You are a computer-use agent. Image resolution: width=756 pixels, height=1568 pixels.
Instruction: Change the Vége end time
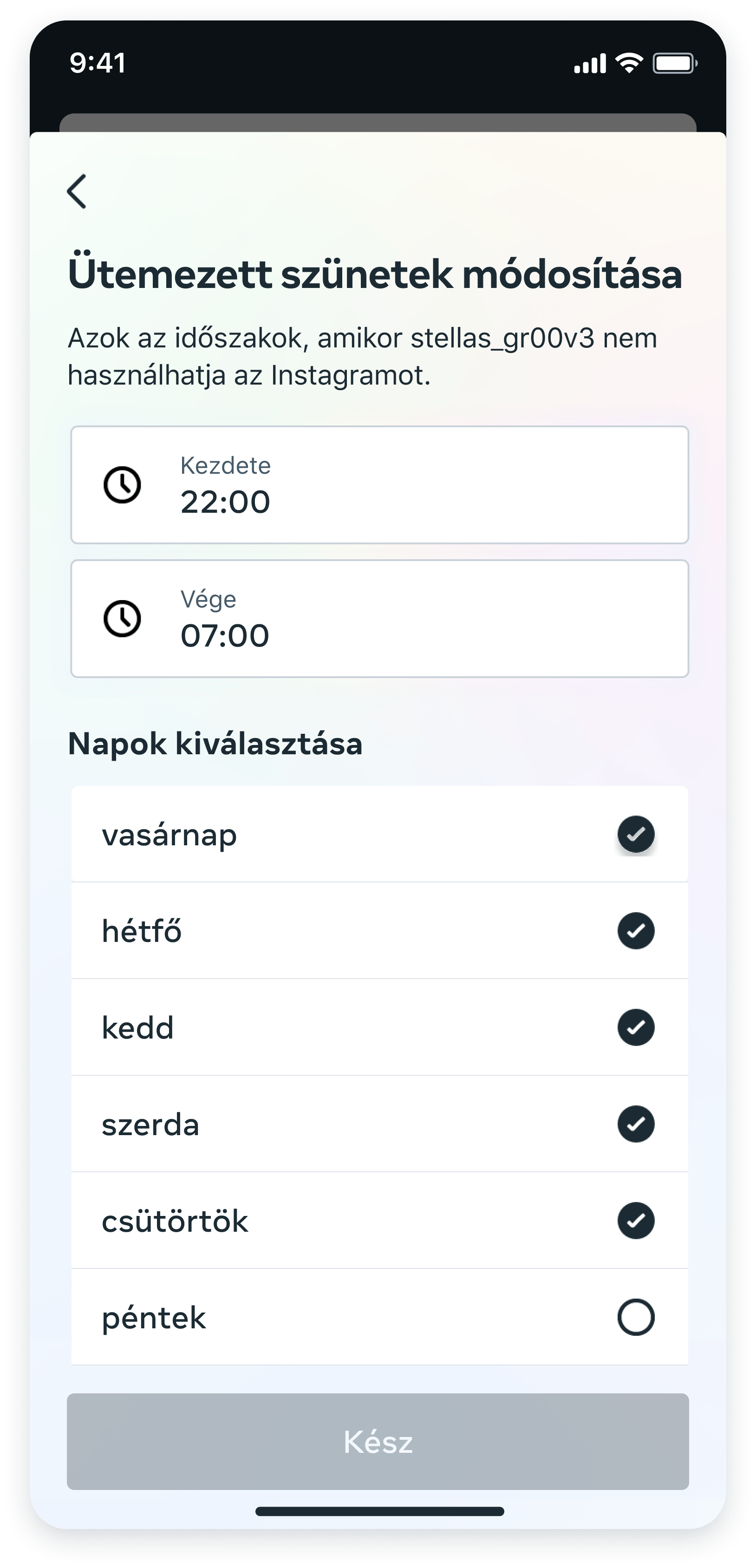pyautogui.click(x=379, y=619)
